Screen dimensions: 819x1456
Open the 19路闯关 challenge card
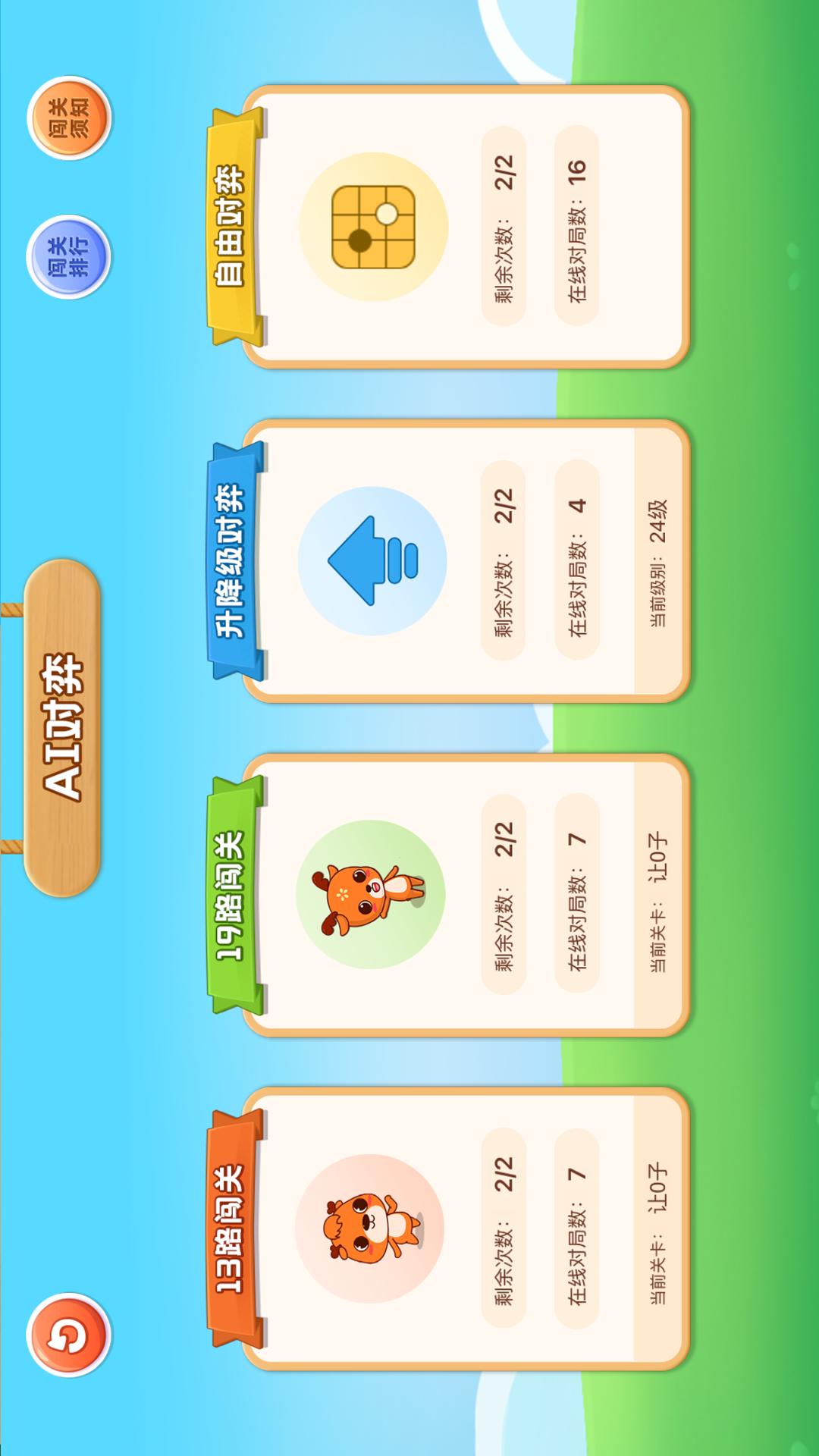click(464, 895)
